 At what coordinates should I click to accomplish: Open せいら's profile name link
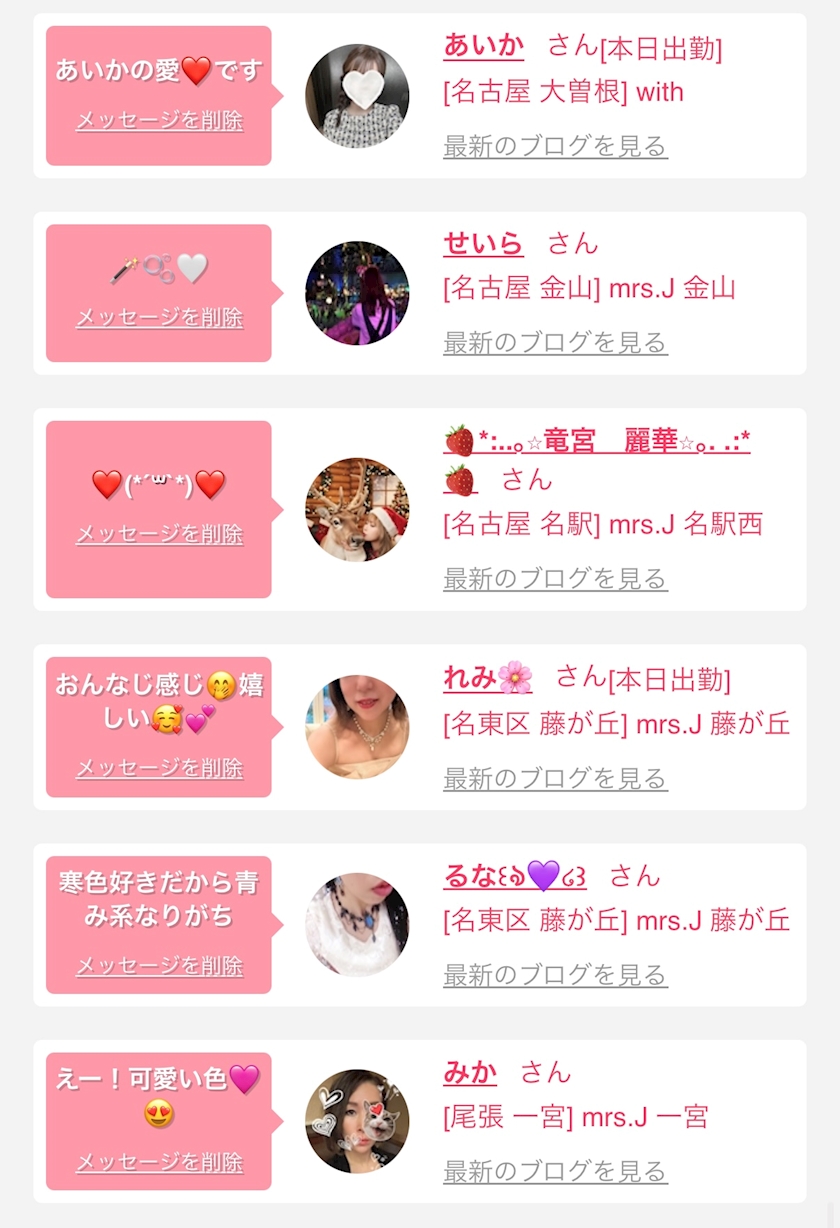click(x=483, y=243)
